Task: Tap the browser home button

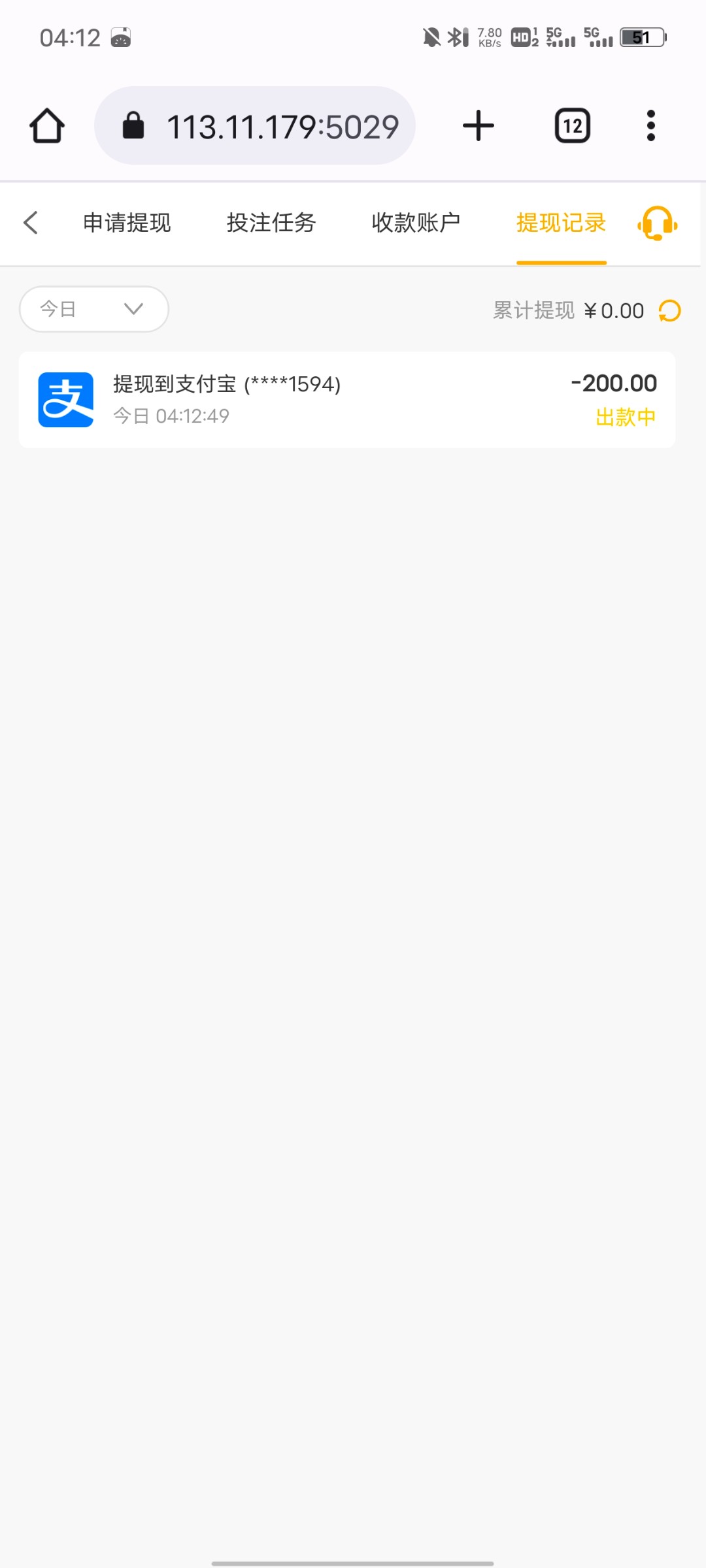Action: [47, 125]
